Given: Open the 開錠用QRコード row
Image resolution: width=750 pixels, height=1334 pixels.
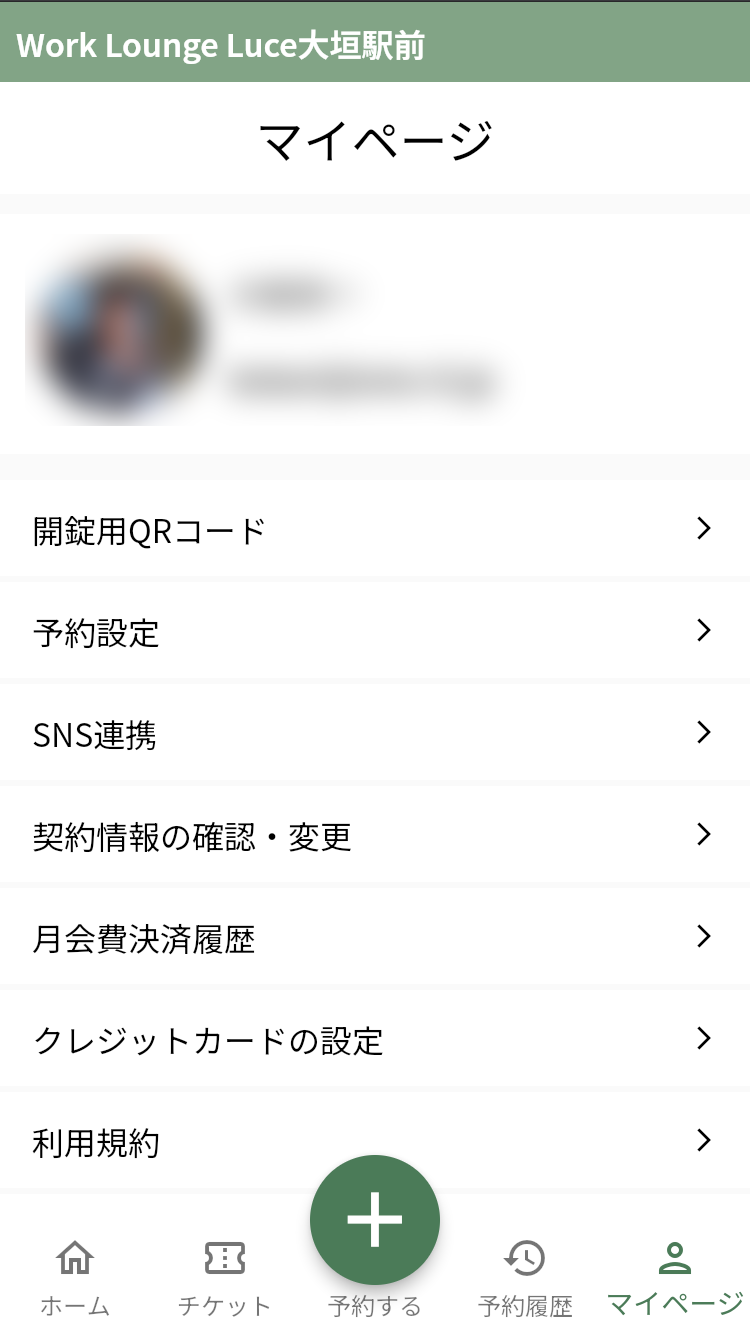Looking at the screenshot, I should (x=375, y=529).
